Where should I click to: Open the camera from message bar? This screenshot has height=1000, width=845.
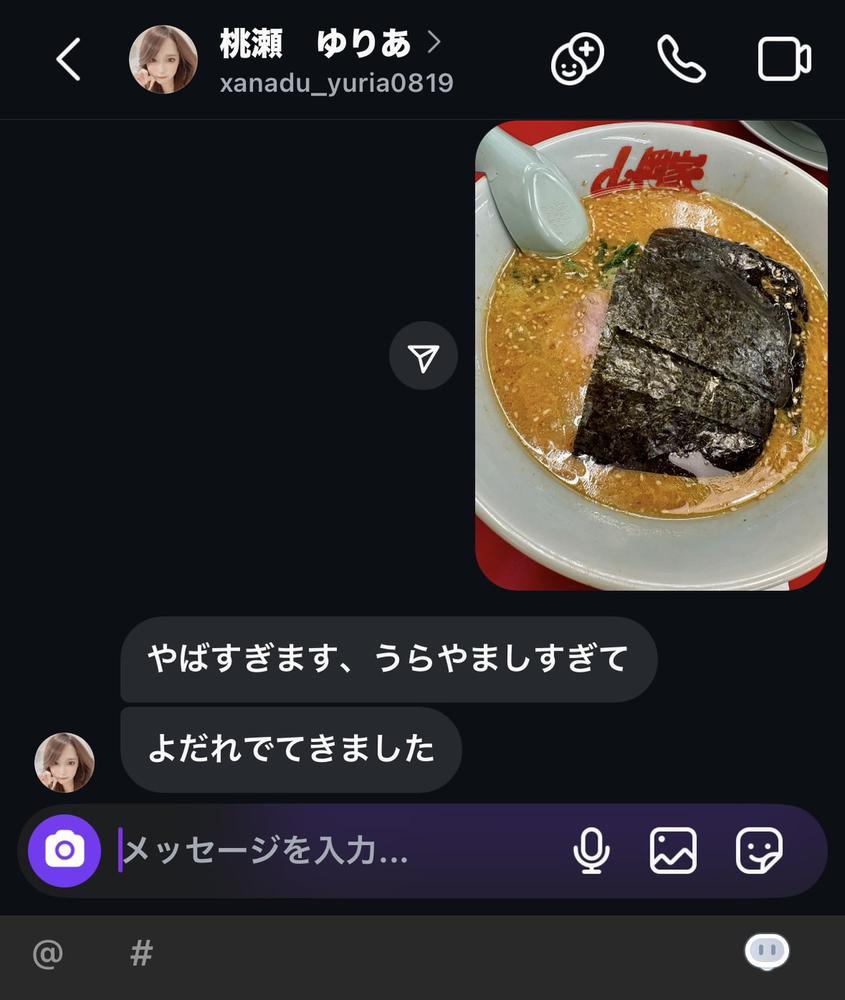pos(65,851)
